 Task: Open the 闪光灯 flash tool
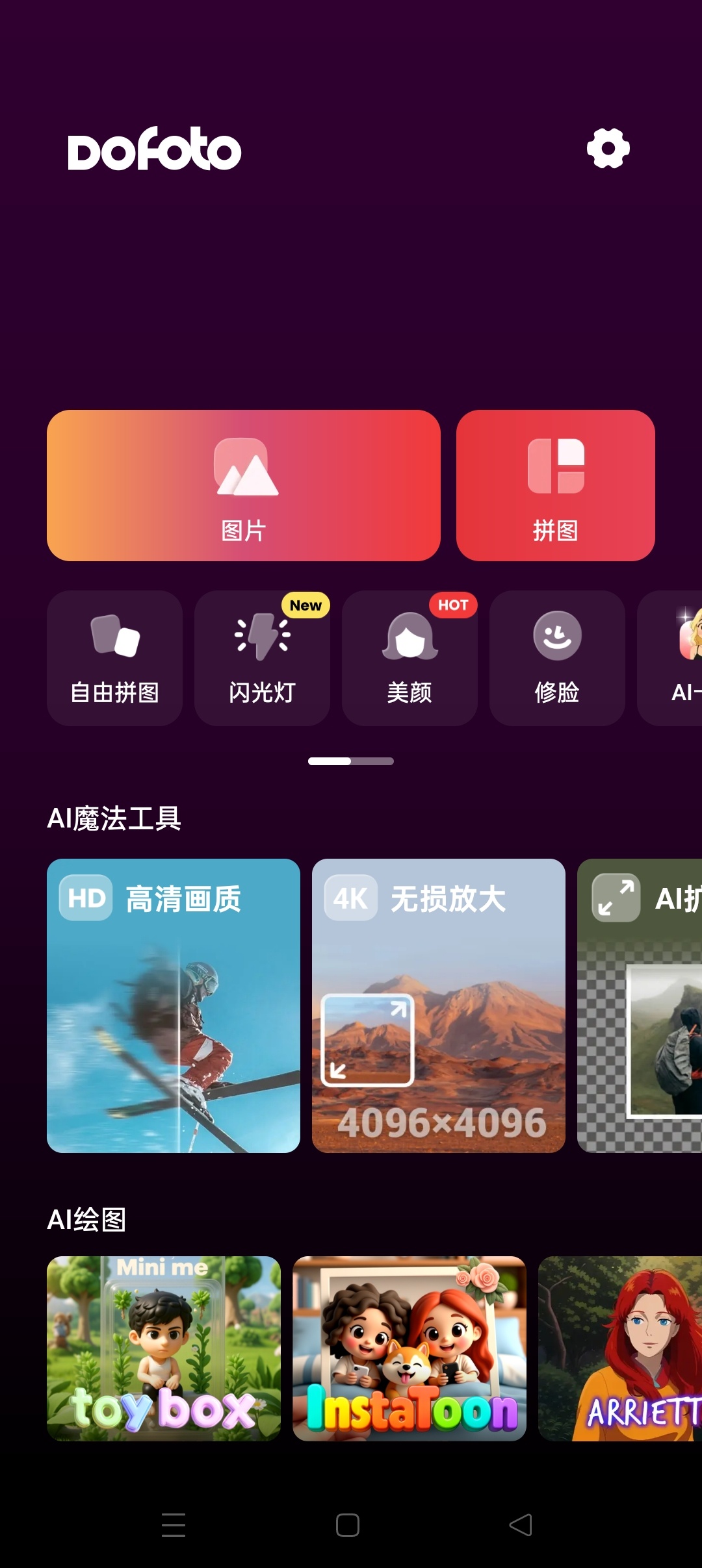[262, 657]
